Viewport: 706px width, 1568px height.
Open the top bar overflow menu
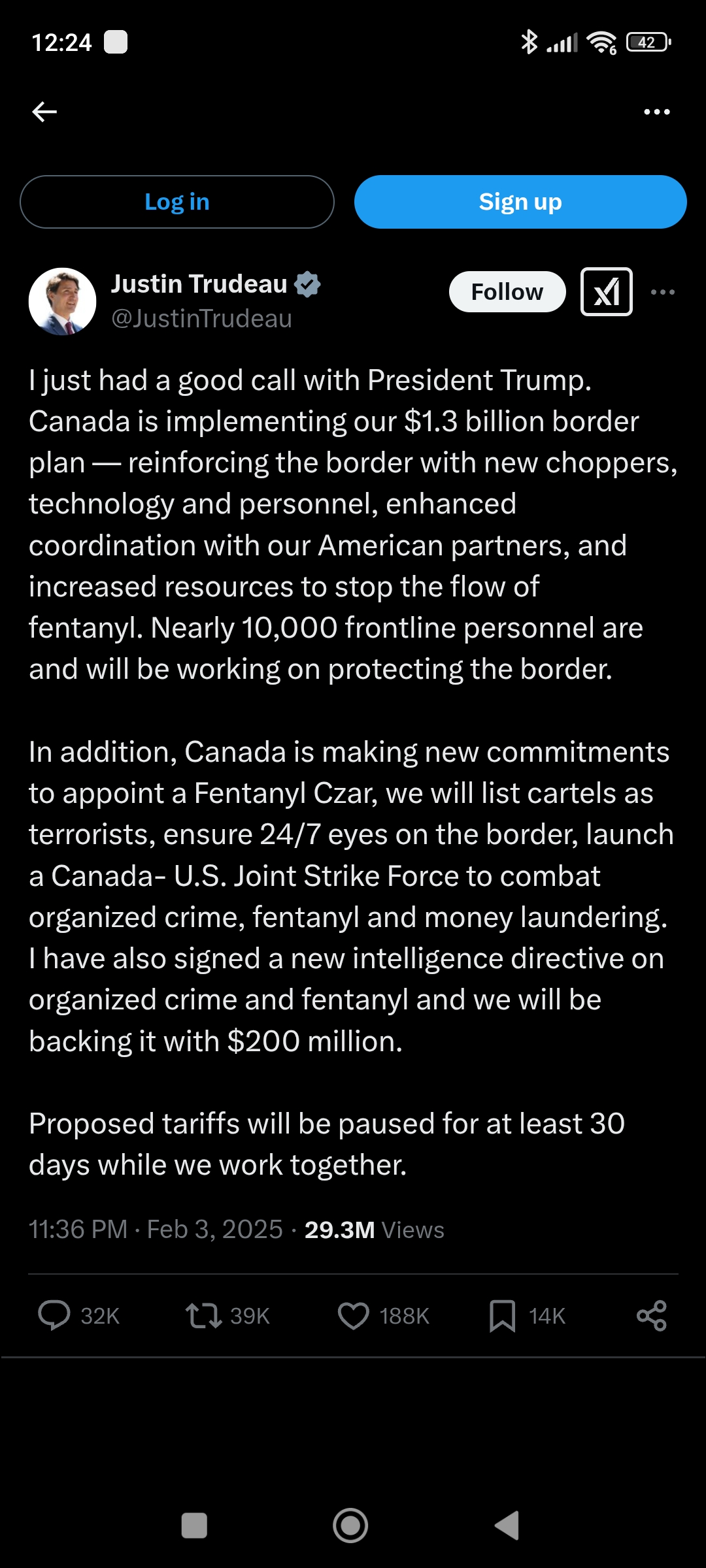click(x=656, y=112)
